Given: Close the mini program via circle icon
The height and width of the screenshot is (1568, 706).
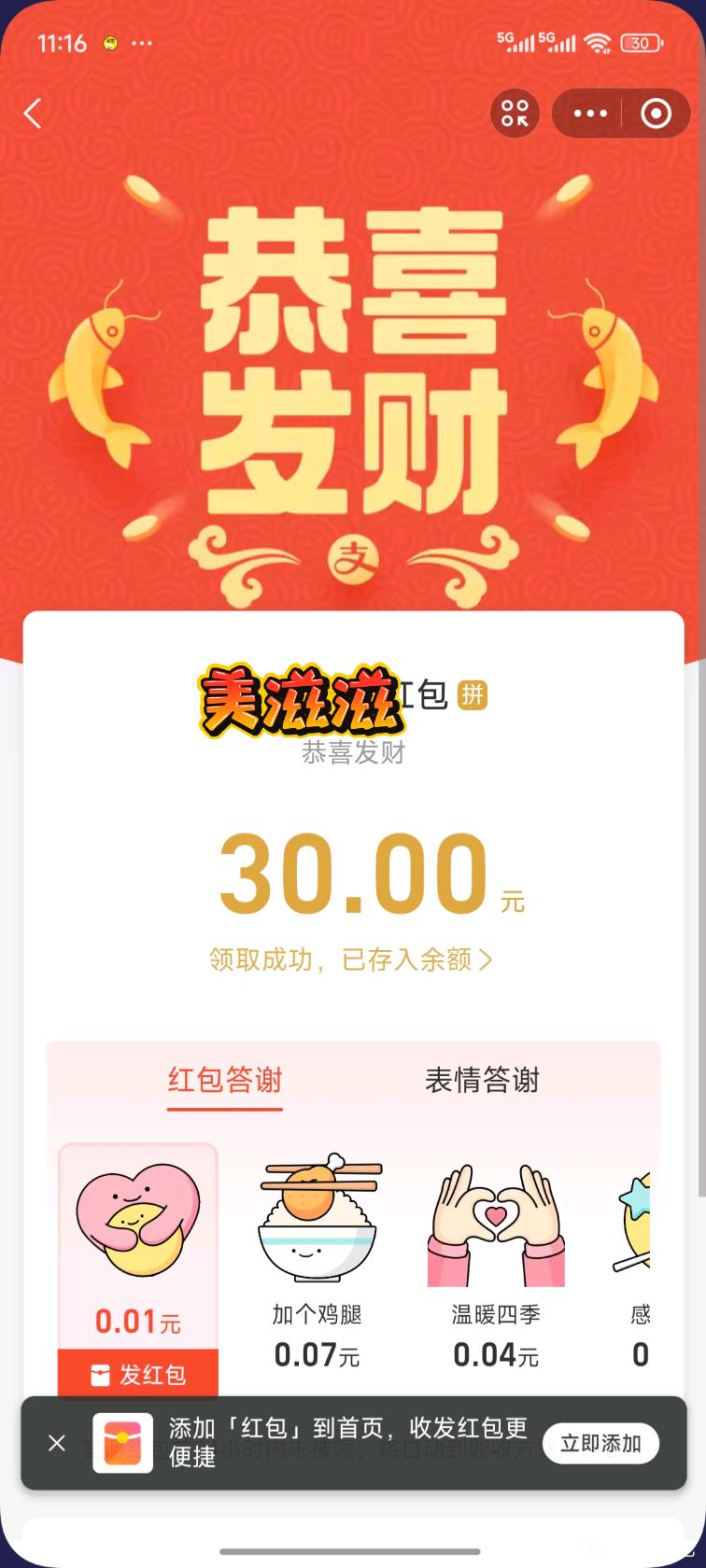Looking at the screenshot, I should [x=656, y=114].
